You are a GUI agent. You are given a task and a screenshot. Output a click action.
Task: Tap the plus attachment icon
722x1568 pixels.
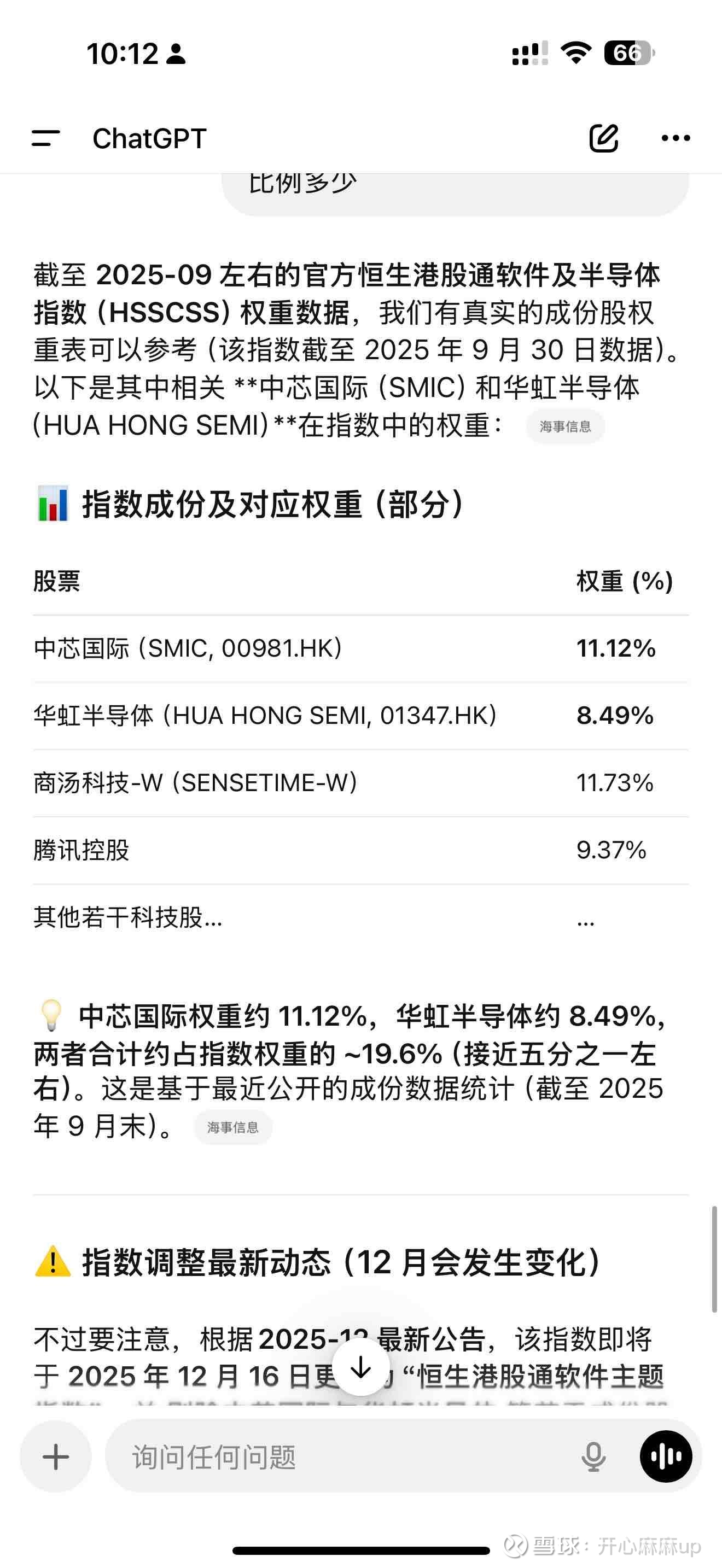pos(54,1458)
